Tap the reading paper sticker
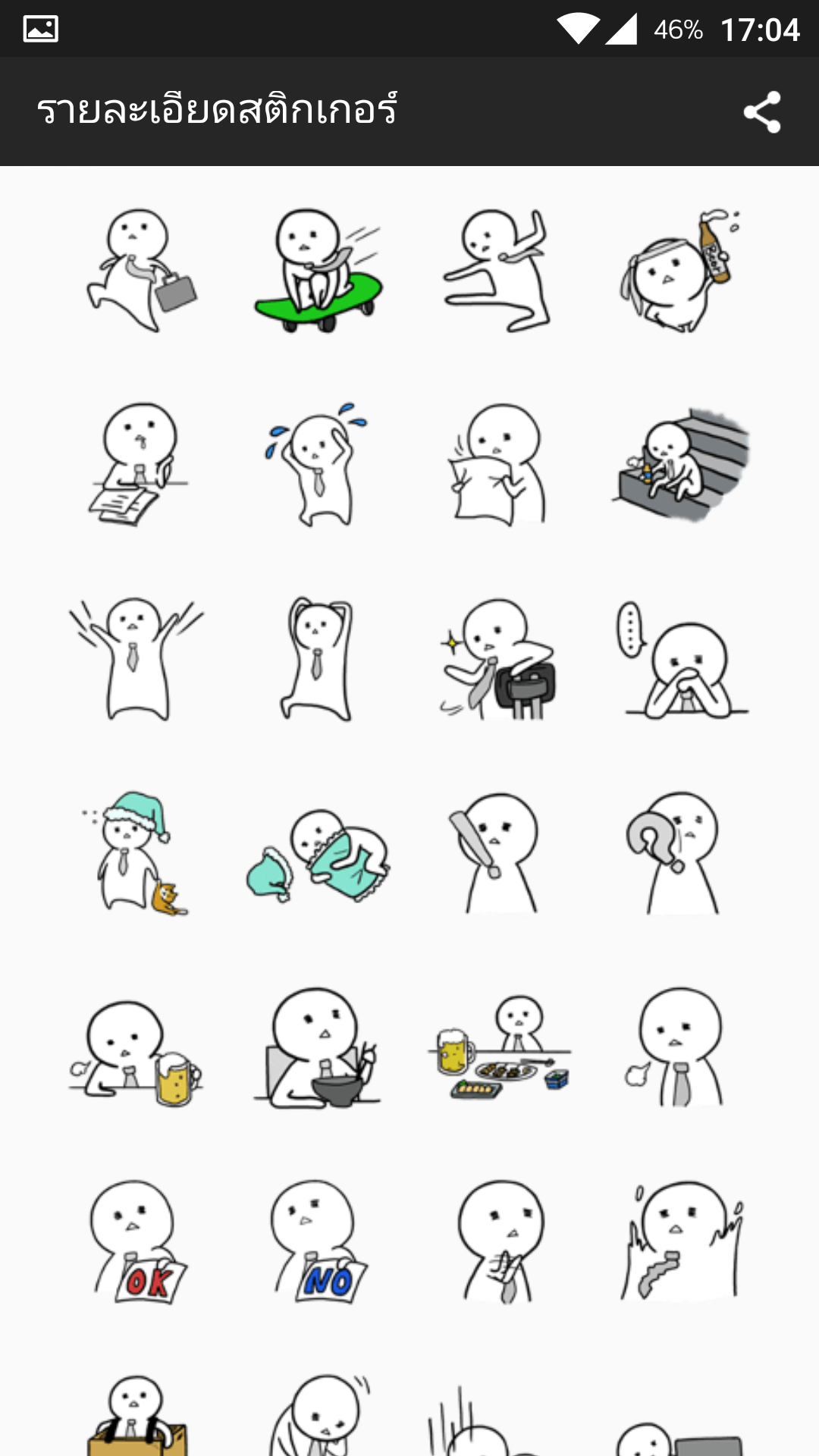The height and width of the screenshot is (1456, 819). (499, 464)
